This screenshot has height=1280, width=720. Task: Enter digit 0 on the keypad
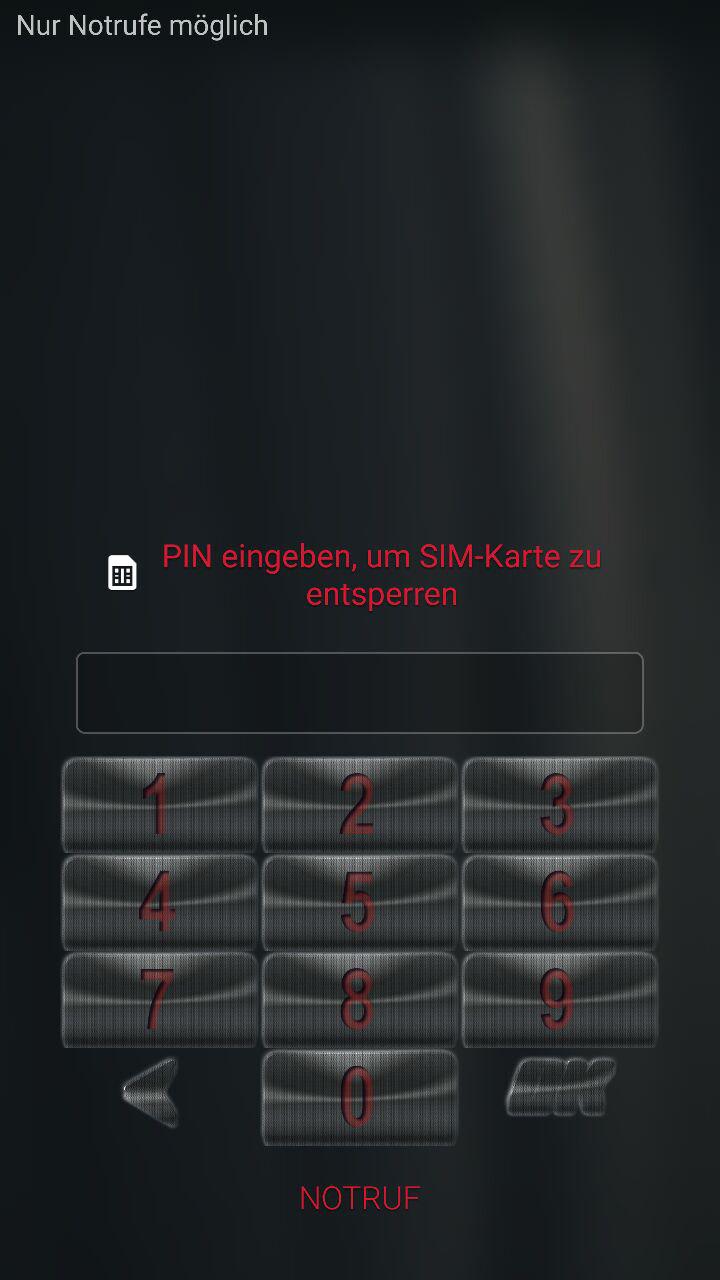(360, 1097)
